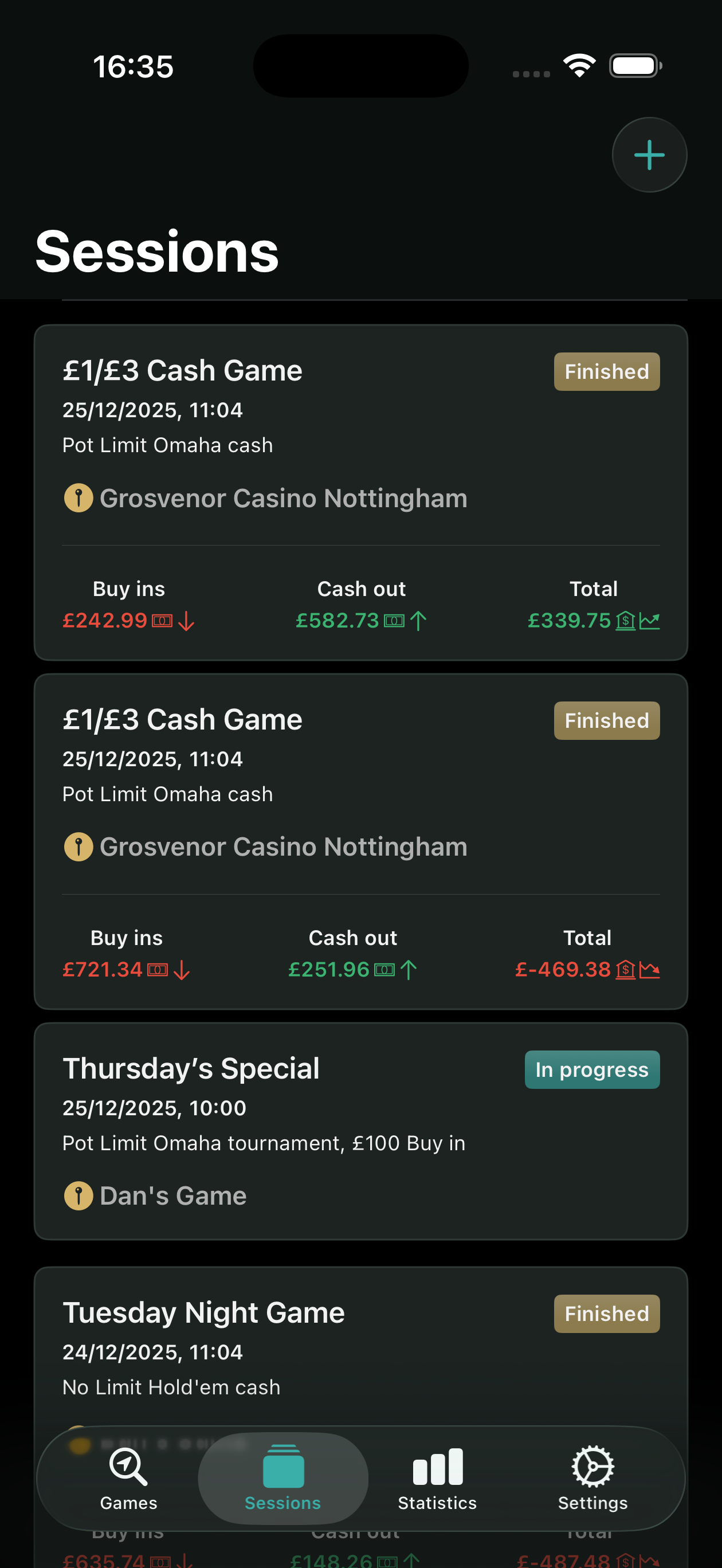Click the bank icon next to £-469.38 total

626,969
